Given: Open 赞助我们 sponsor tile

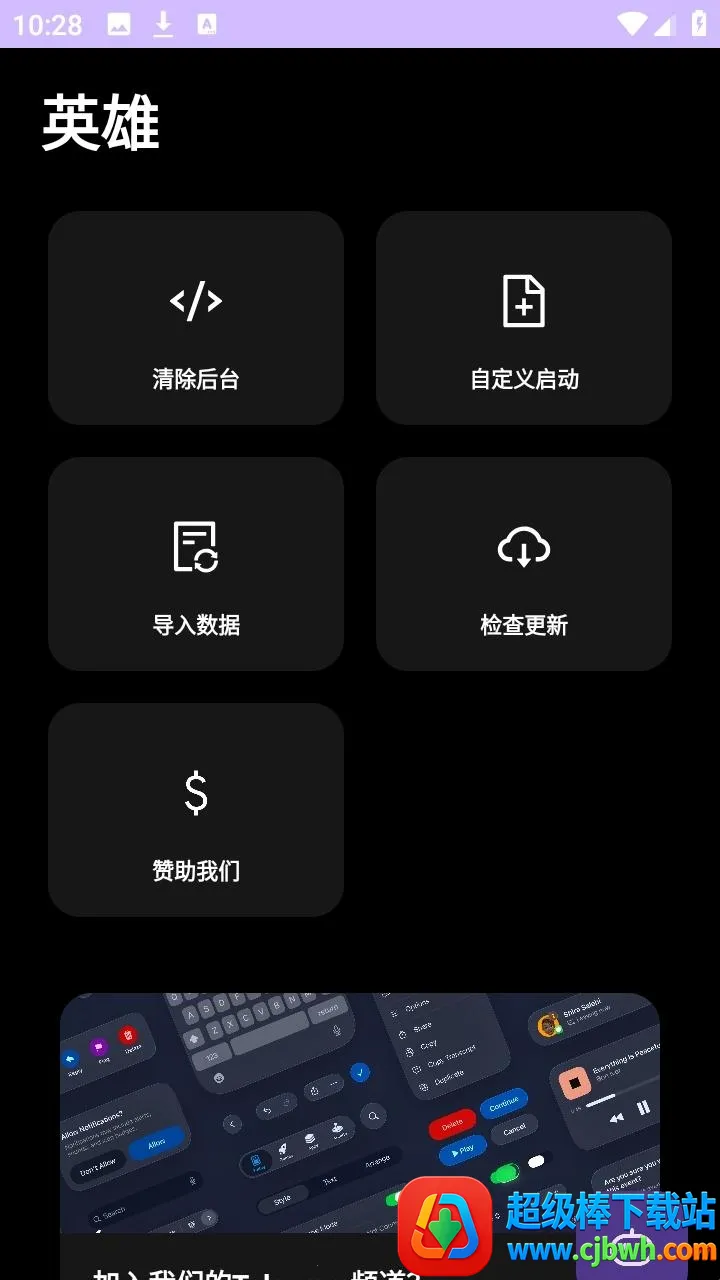Looking at the screenshot, I should tap(196, 810).
